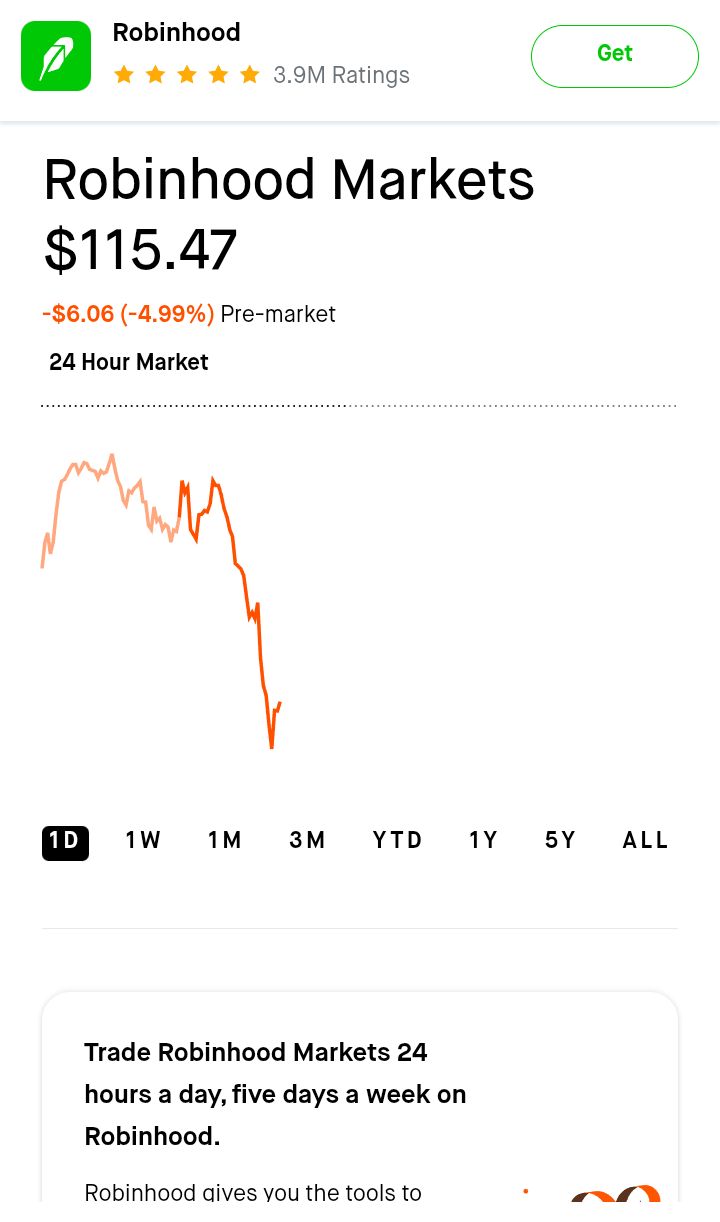The image size is (720, 1222).
Task: Show the ALL time chart
Action: coord(646,842)
